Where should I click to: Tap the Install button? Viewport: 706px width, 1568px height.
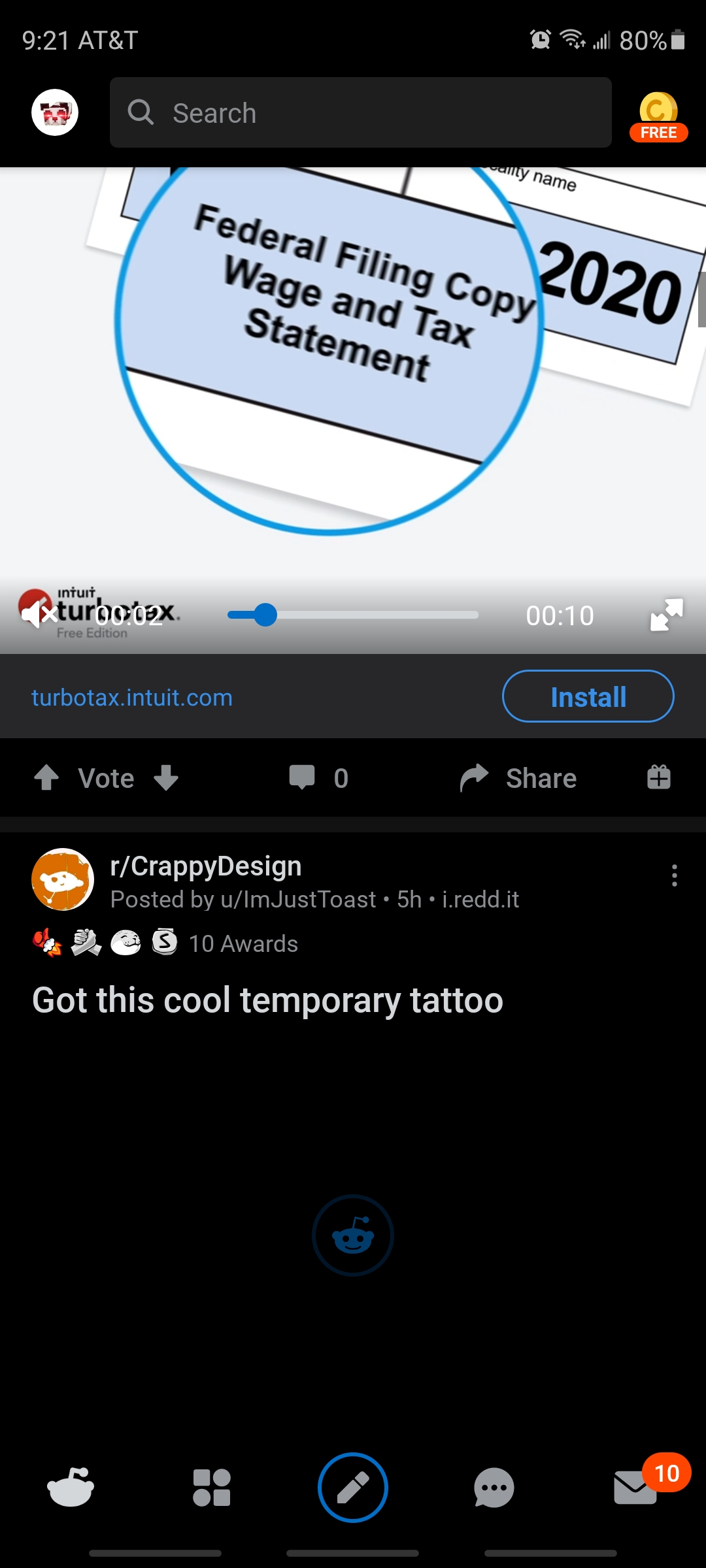click(588, 696)
